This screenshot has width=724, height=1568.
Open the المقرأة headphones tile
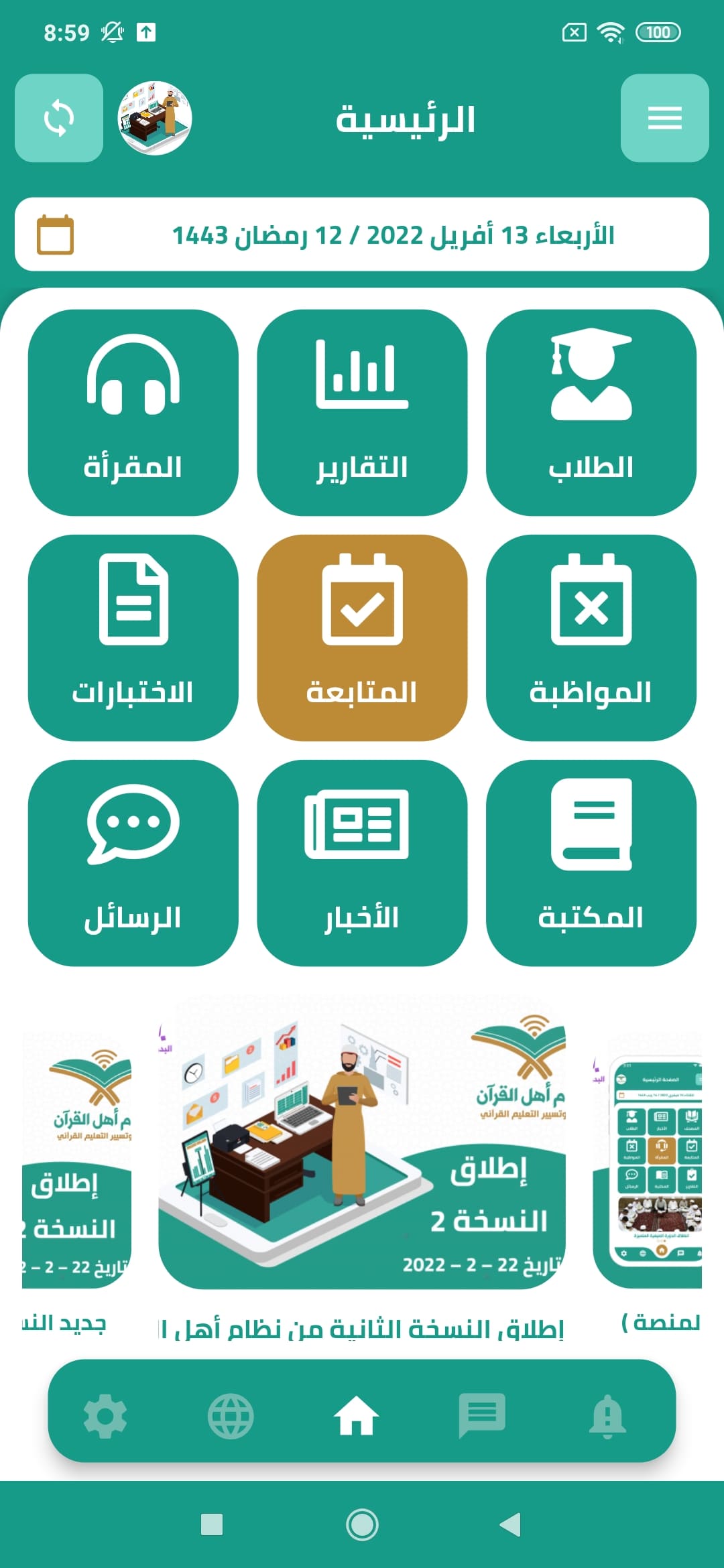click(133, 412)
